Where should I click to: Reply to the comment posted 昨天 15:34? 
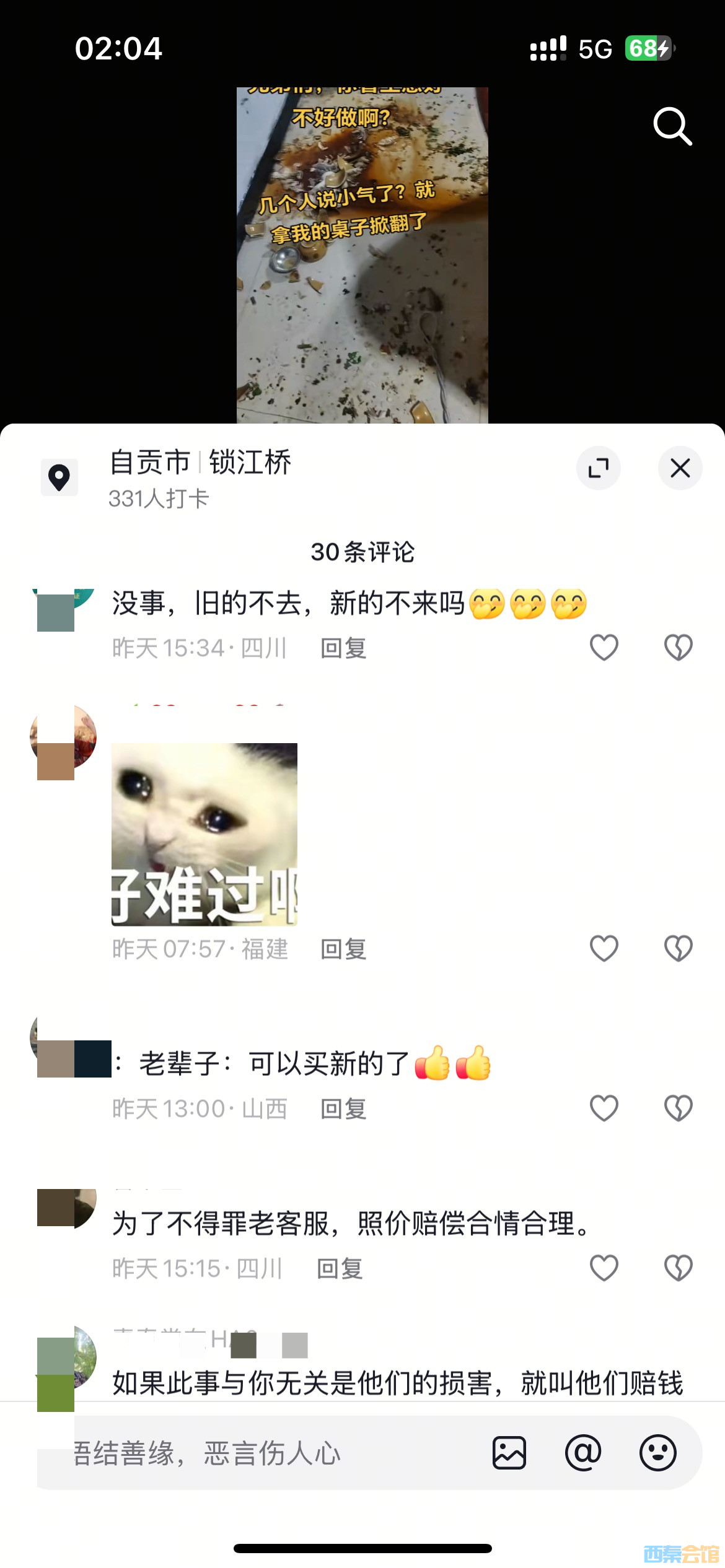coord(343,648)
